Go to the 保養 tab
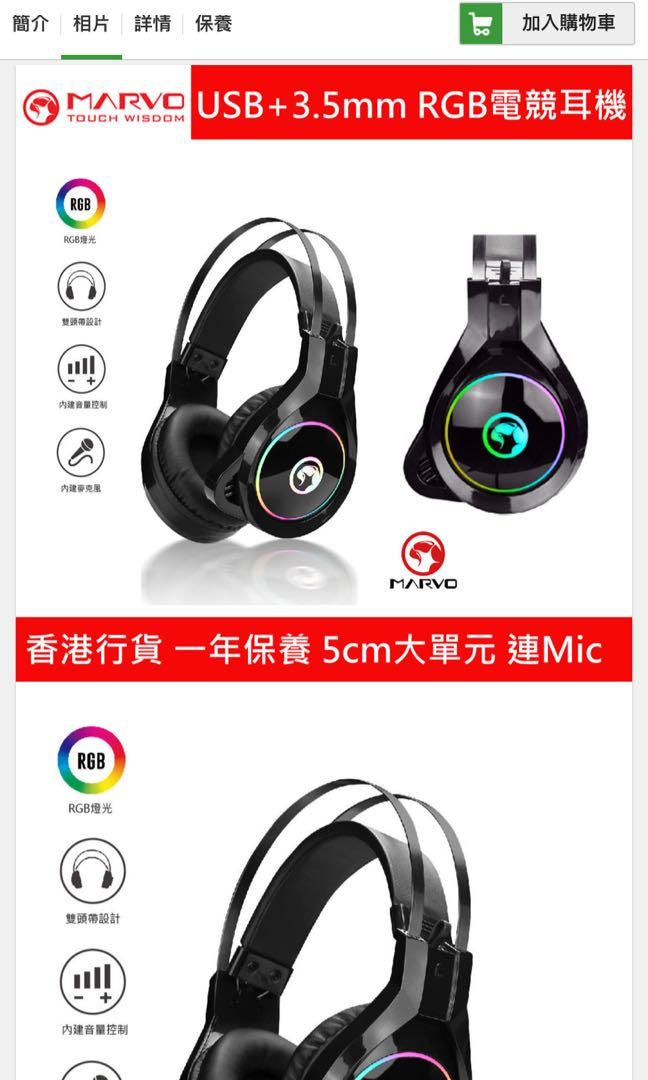 [x=213, y=24]
